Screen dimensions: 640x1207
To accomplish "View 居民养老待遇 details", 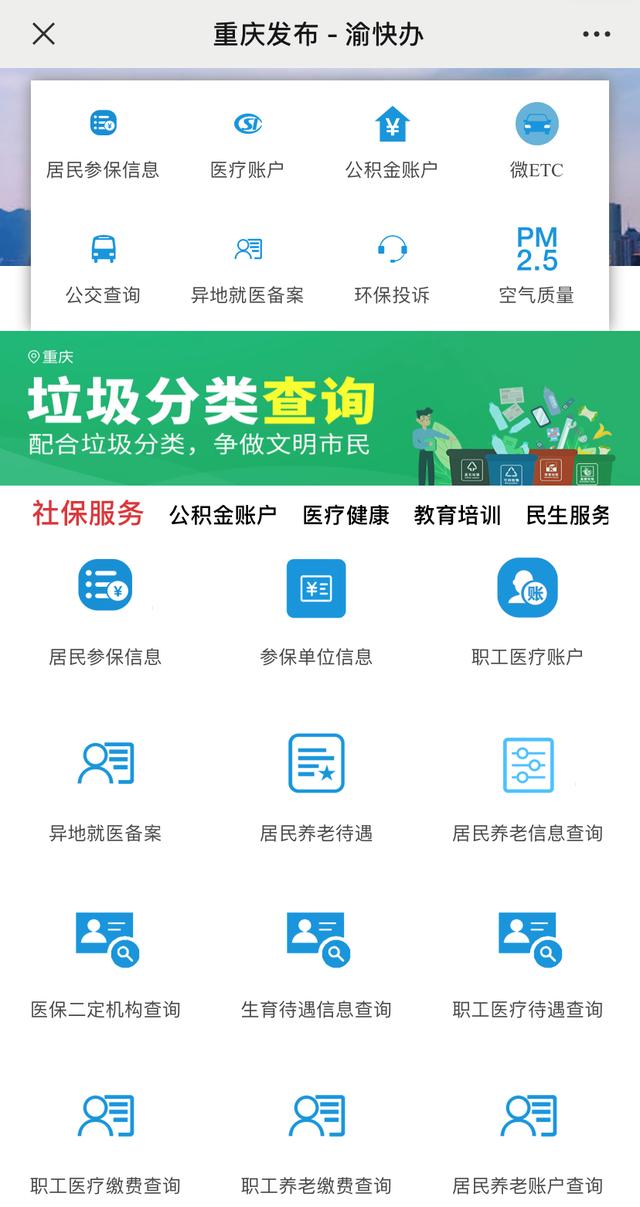I will pyautogui.click(x=316, y=787).
